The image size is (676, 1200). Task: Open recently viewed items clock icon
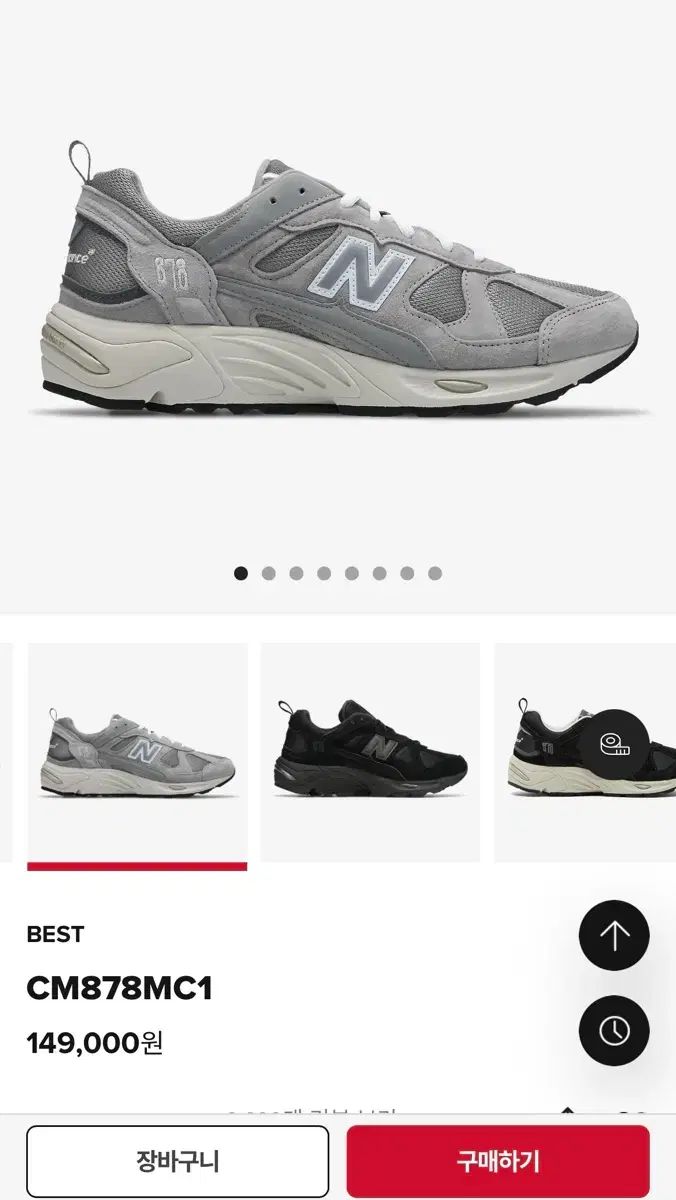(x=613, y=1031)
